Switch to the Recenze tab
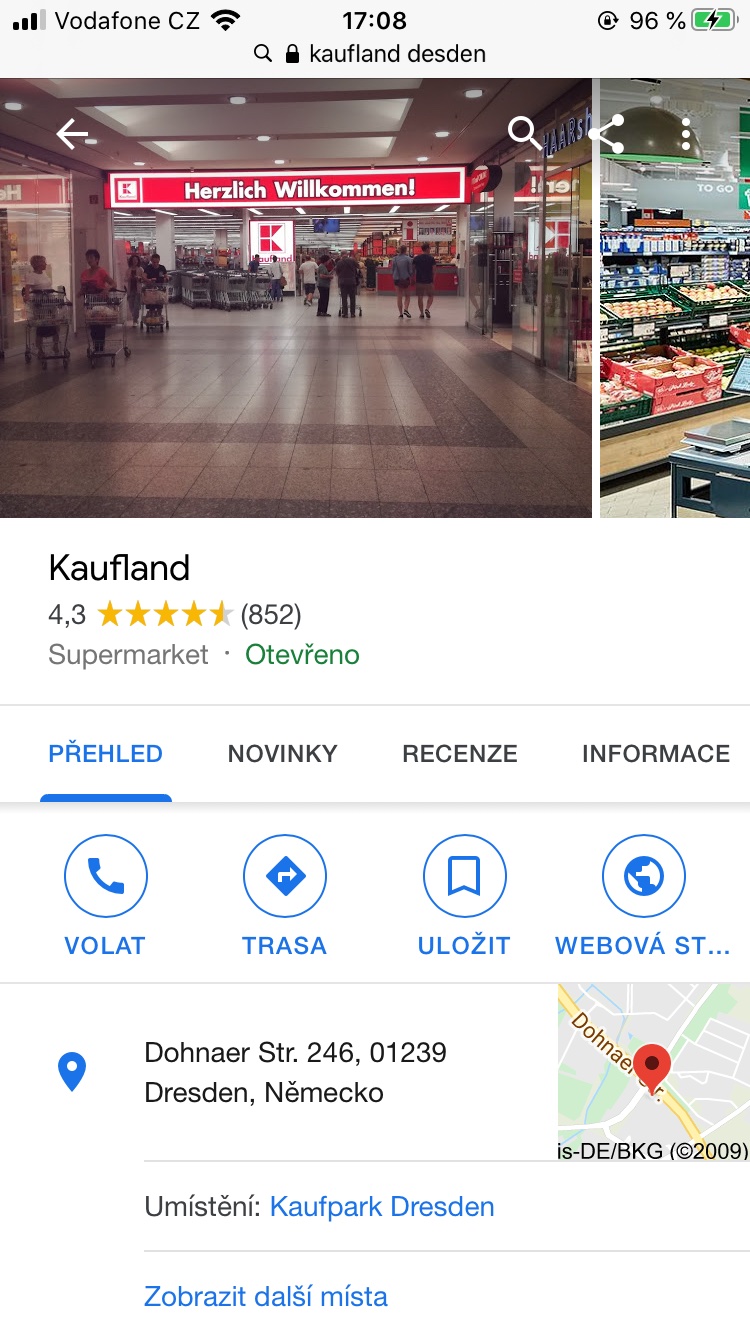The width and height of the screenshot is (750, 1334). click(x=460, y=754)
